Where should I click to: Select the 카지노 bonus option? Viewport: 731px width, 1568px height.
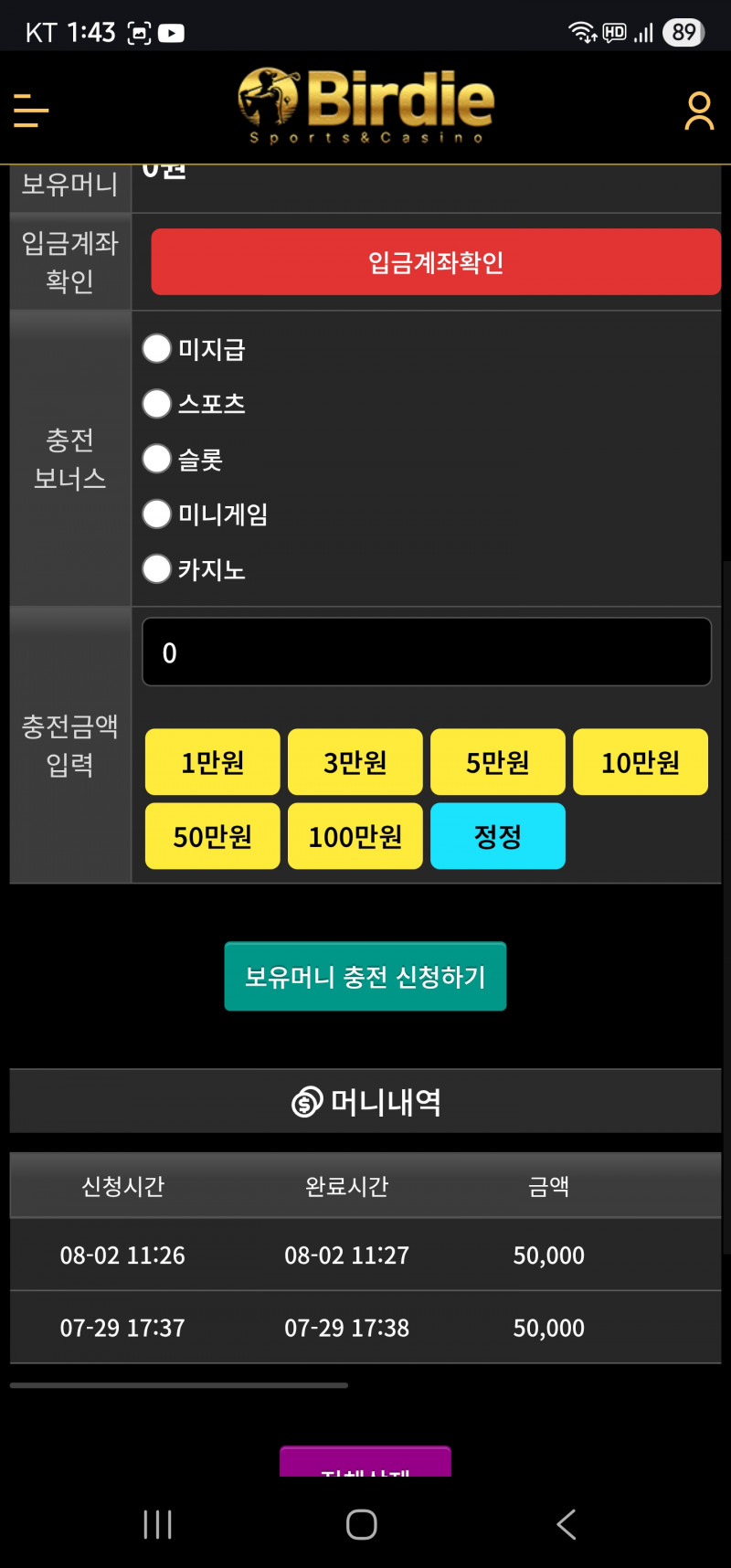pos(157,568)
